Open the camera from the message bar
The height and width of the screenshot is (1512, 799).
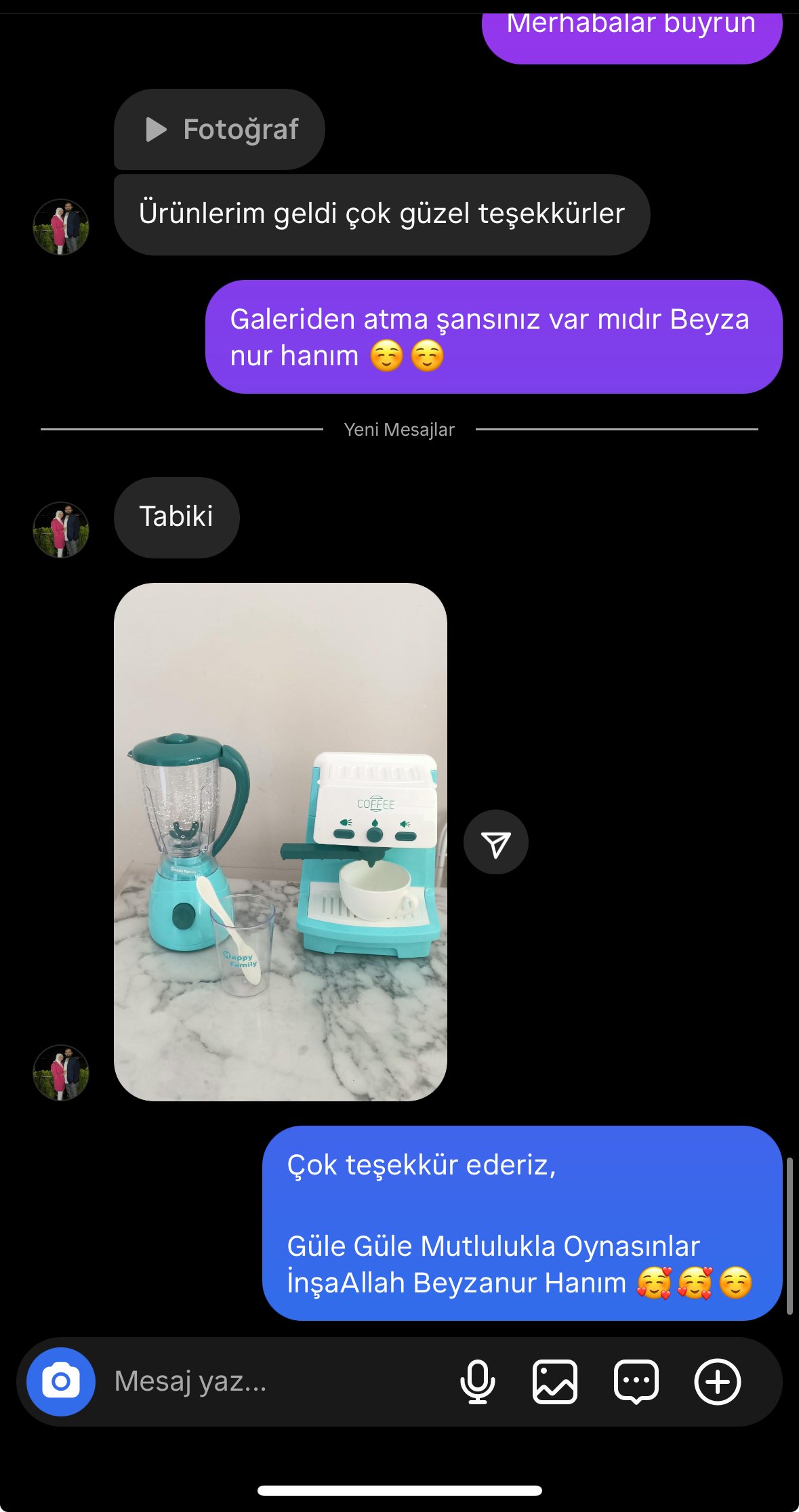[61, 1381]
